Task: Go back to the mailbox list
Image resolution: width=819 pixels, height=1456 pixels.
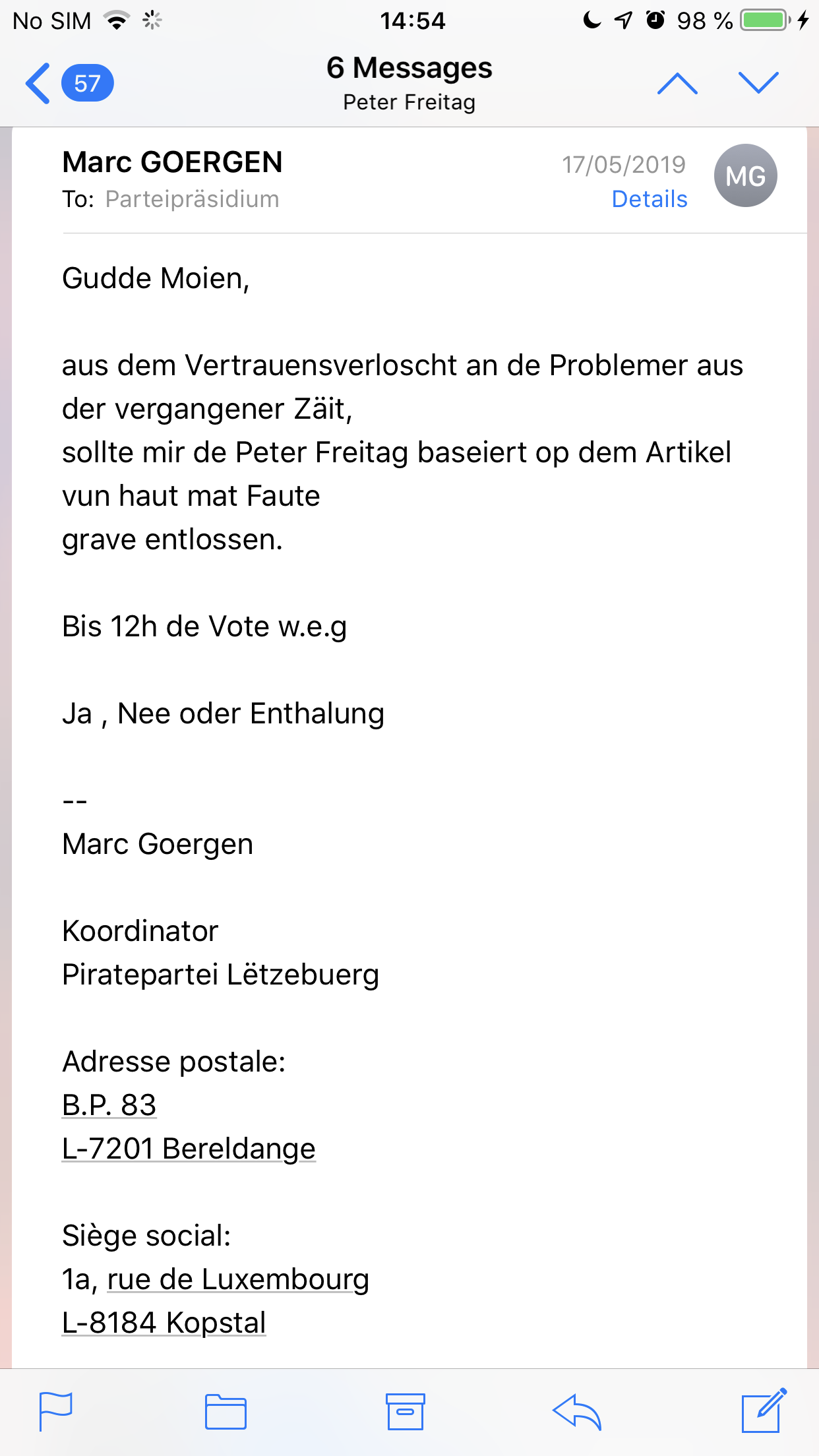Action: click(40, 84)
